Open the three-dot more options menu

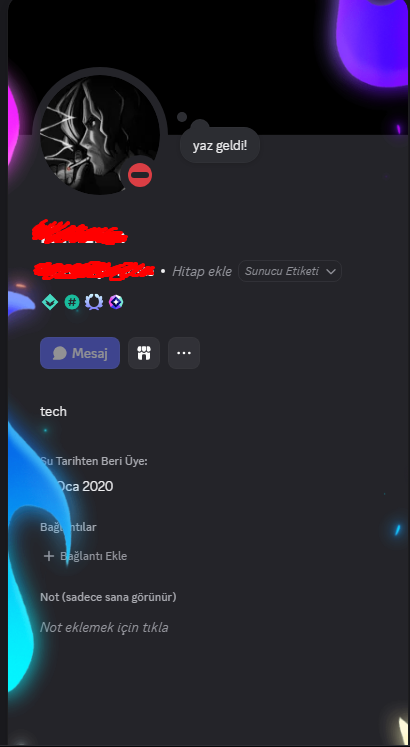pos(184,353)
